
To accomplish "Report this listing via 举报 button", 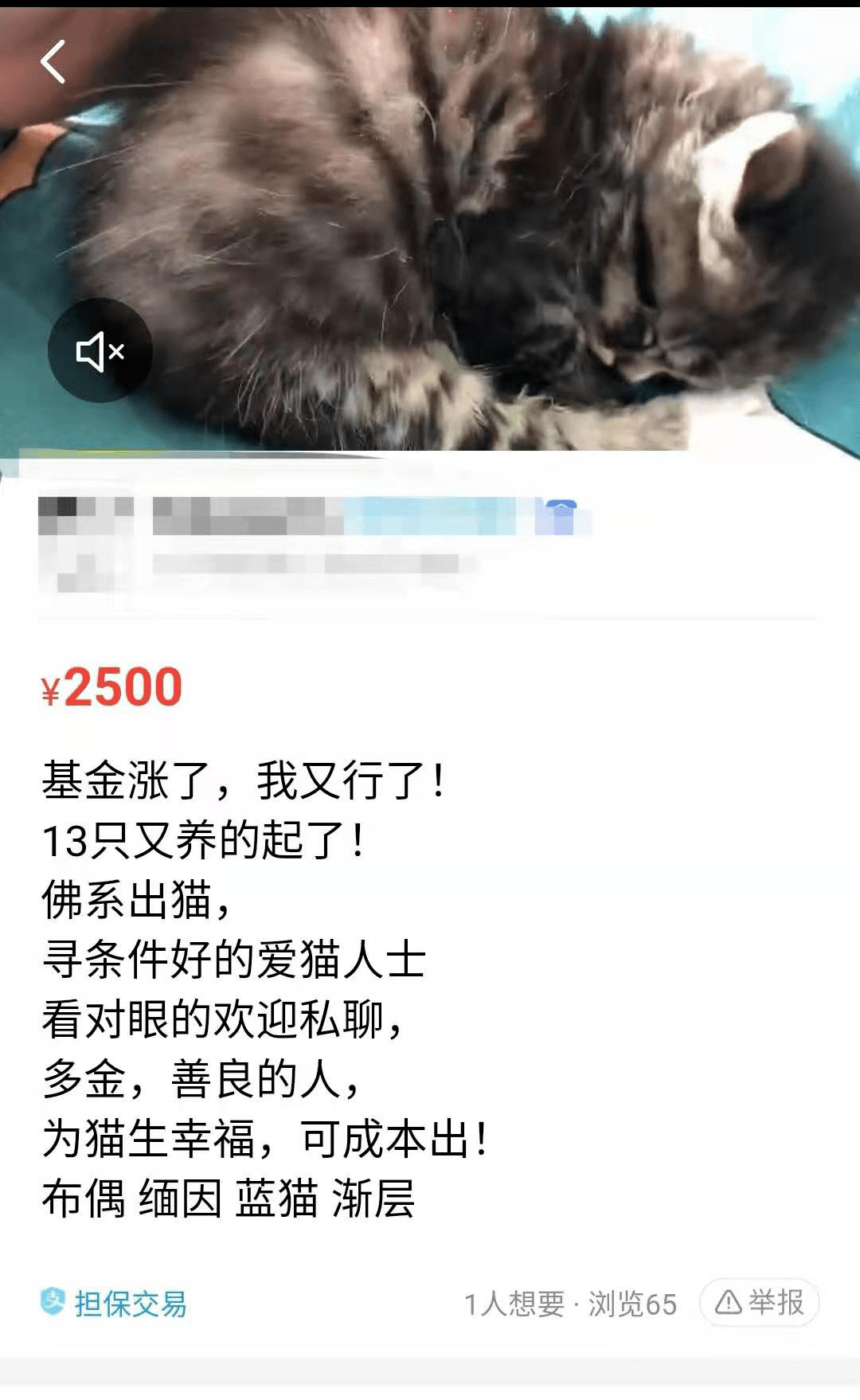I will point(760,1304).
